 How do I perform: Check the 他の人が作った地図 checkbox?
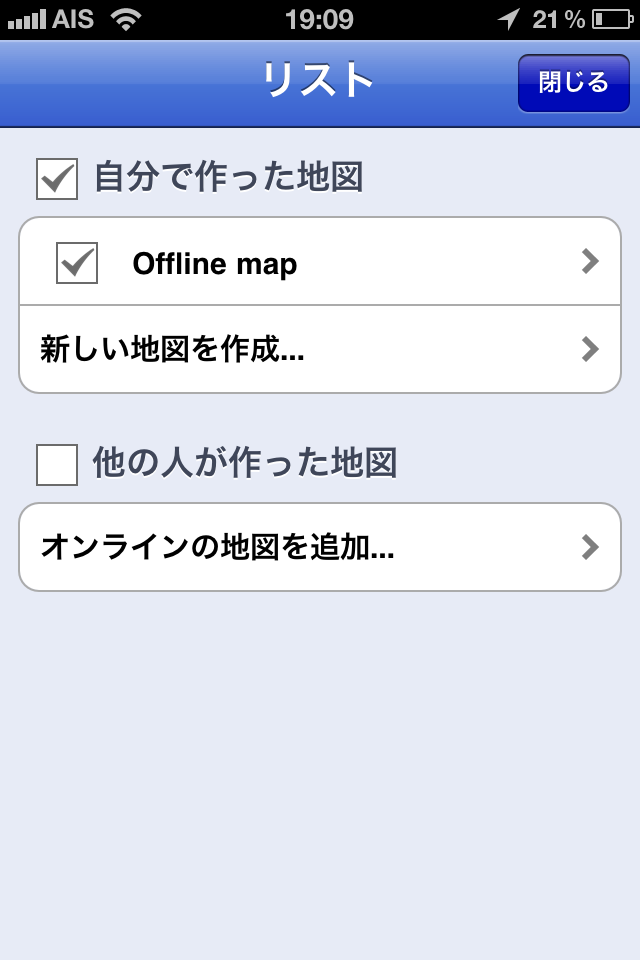[x=57, y=465]
